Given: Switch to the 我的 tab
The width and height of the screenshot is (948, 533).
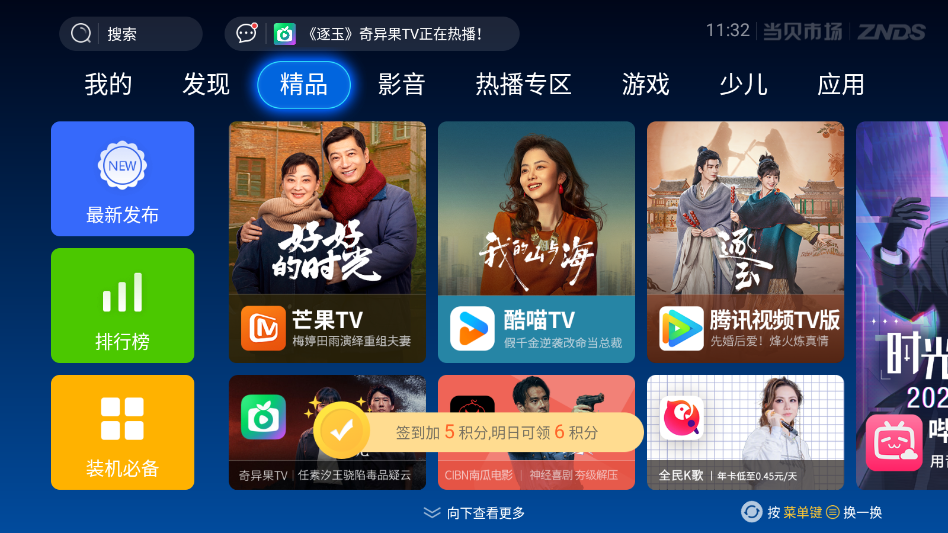Looking at the screenshot, I should tap(108, 84).
